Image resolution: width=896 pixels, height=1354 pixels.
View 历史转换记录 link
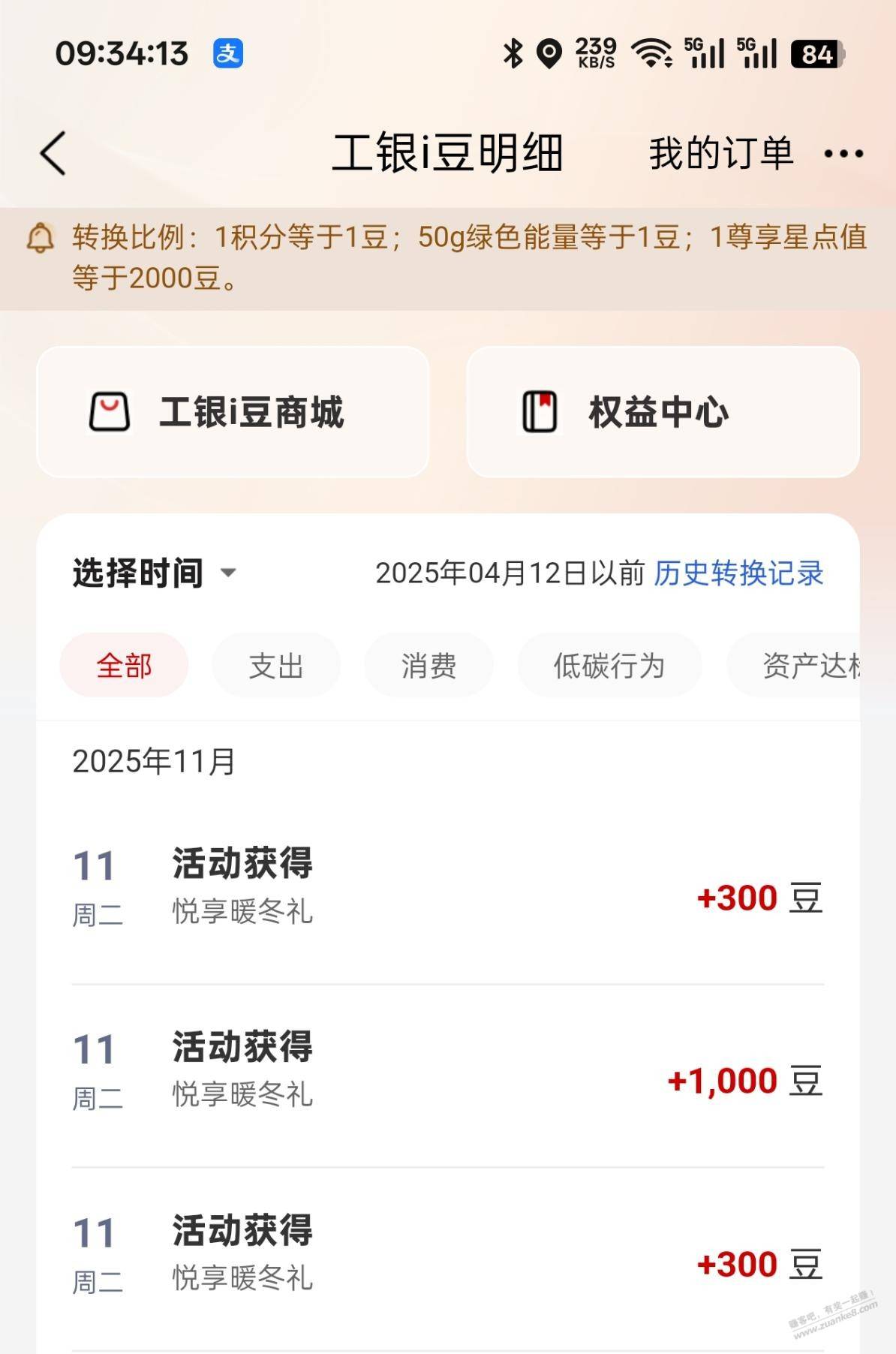(738, 573)
